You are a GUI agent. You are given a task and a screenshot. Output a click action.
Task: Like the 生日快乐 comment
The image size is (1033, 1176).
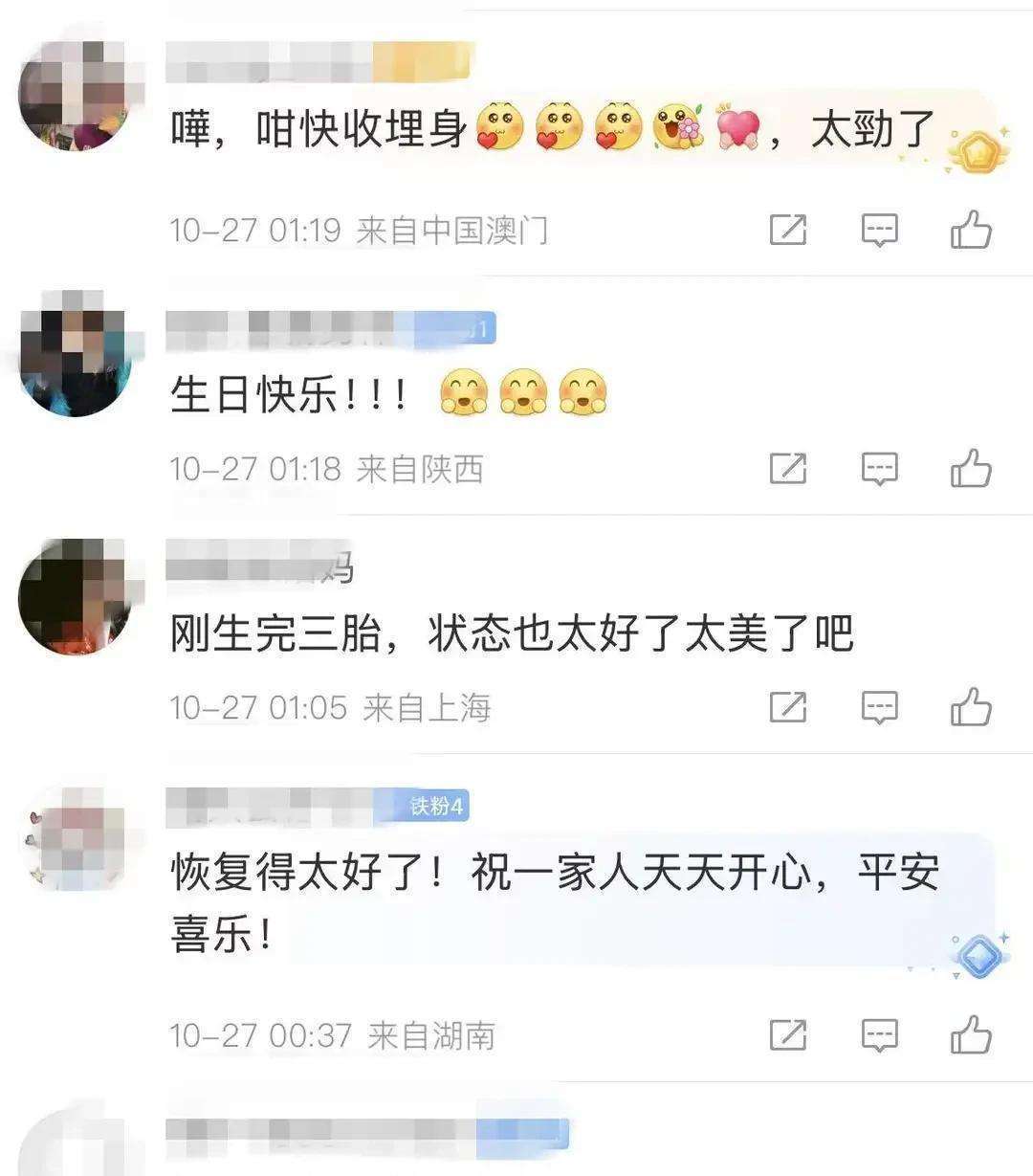click(971, 469)
